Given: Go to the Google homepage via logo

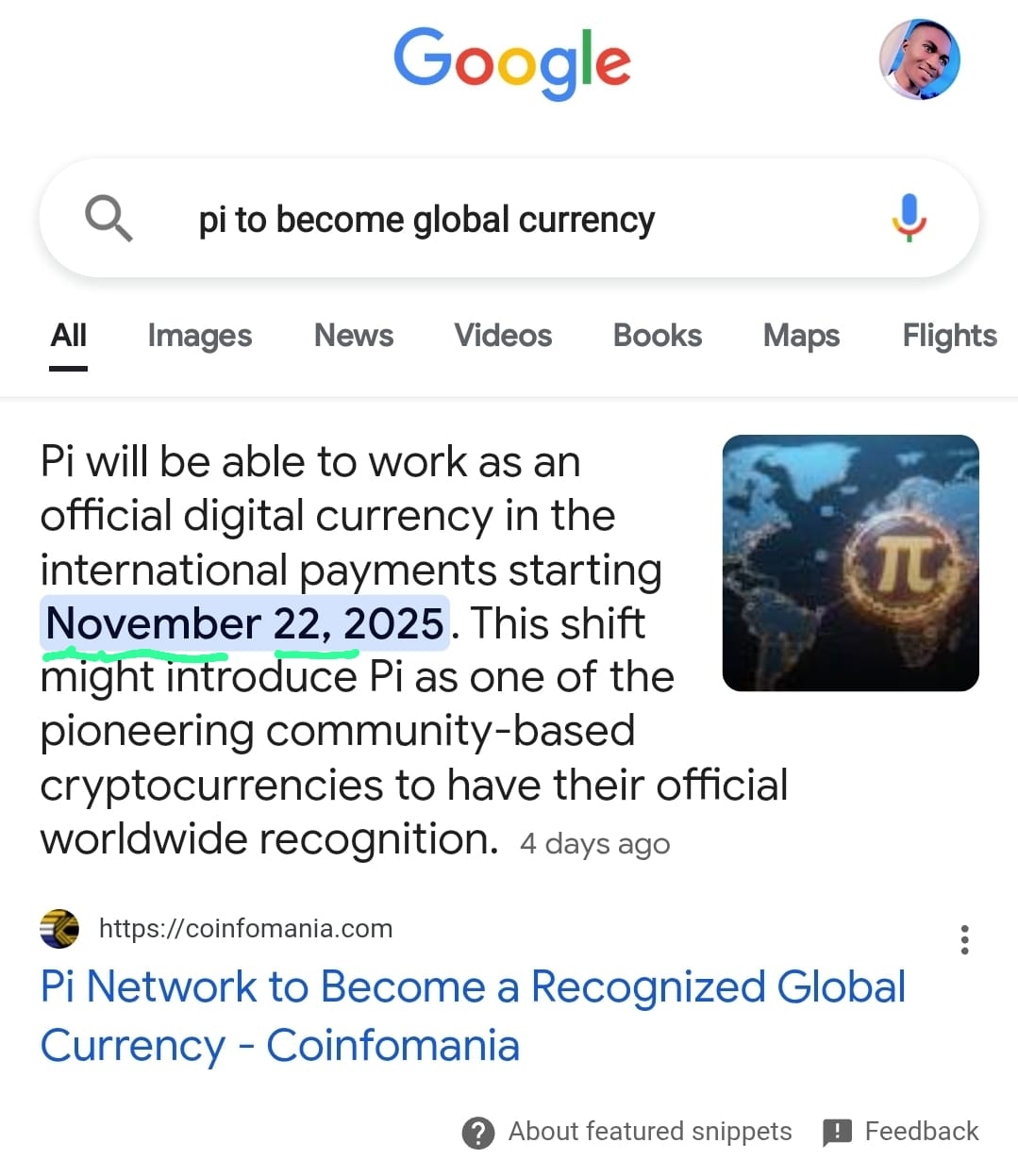Looking at the screenshot, I should pos(511,61).
